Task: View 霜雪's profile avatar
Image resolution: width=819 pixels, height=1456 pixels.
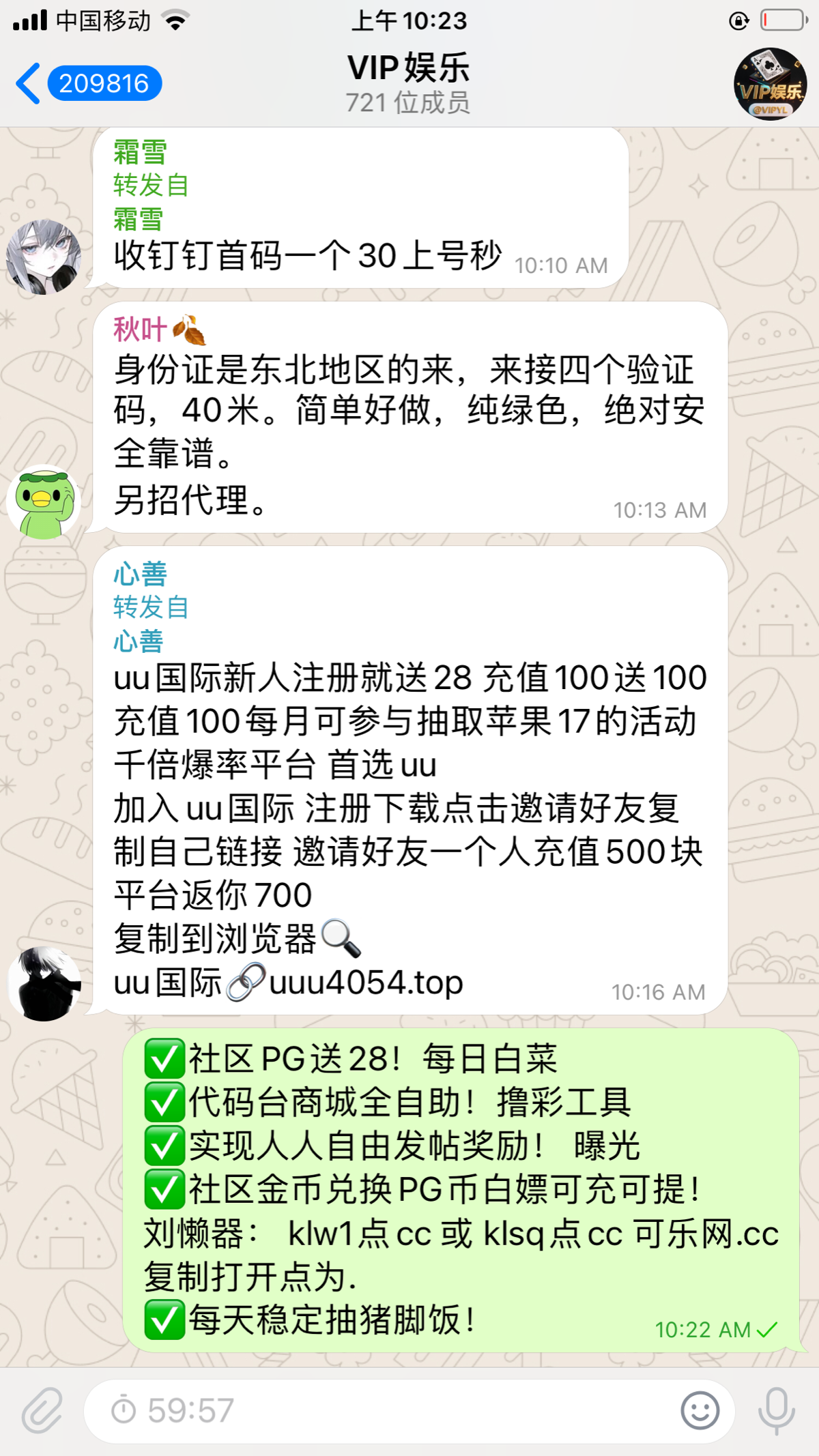Action: click(44, 257)
